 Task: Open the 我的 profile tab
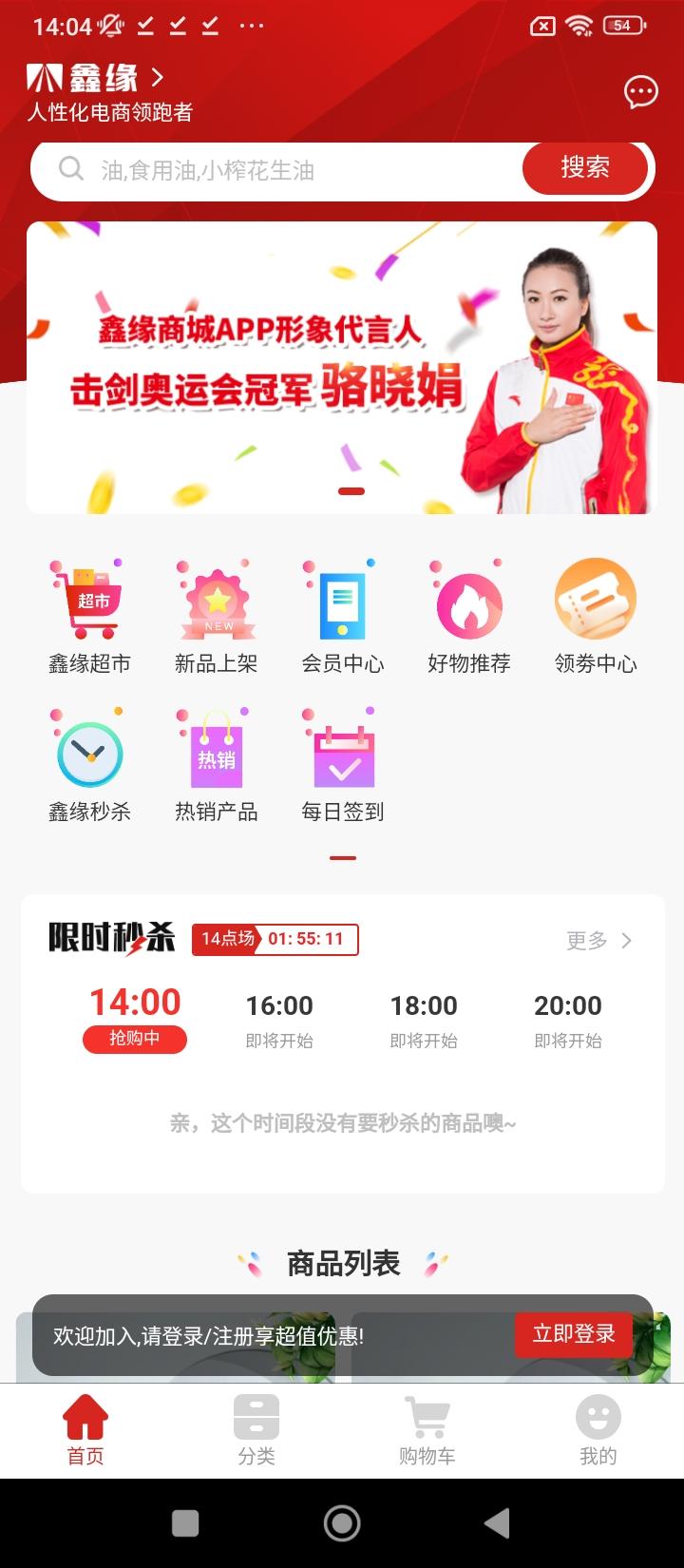click(597, 1430)
